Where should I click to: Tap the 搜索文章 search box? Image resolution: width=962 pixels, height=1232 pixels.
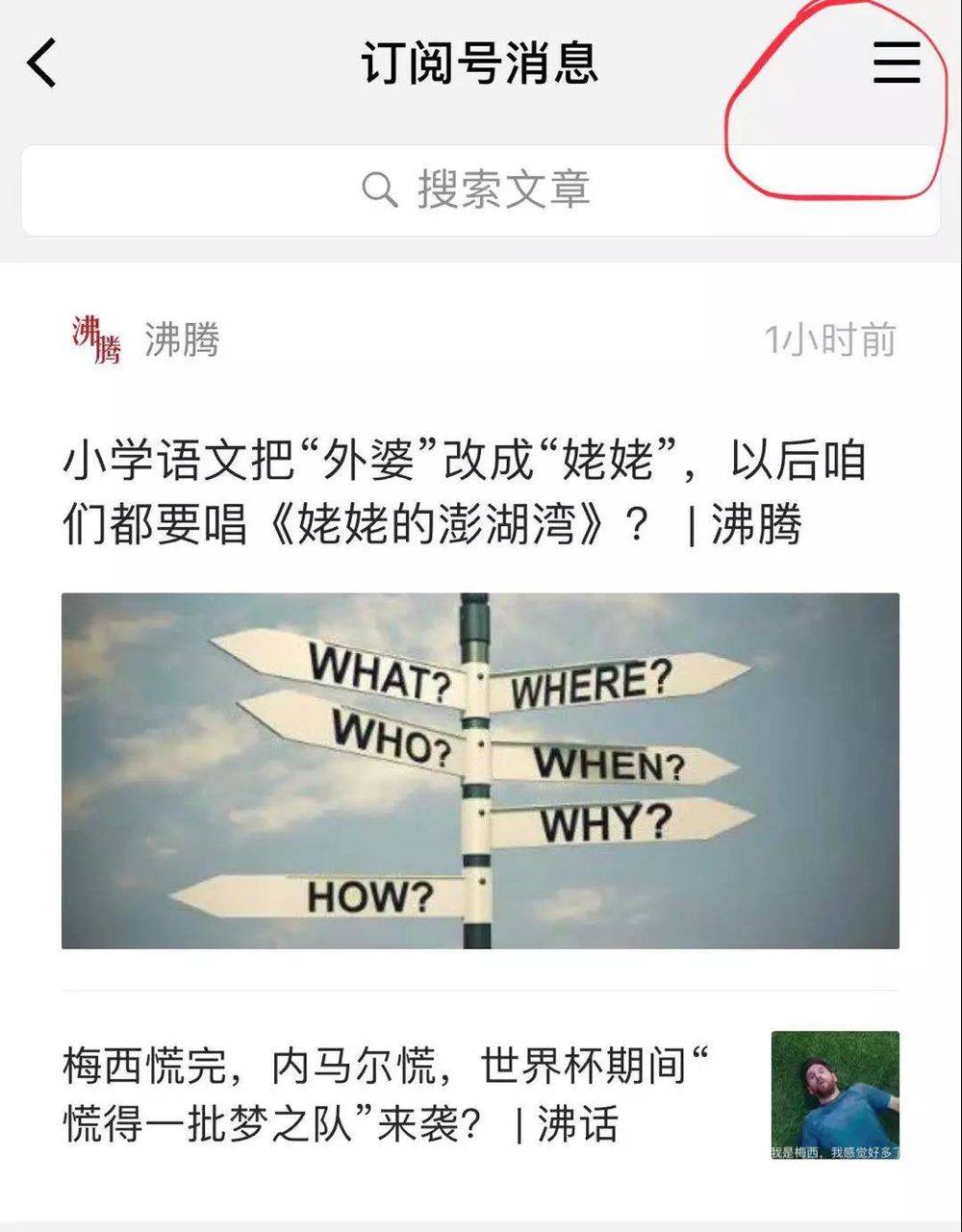pos(479,190)
